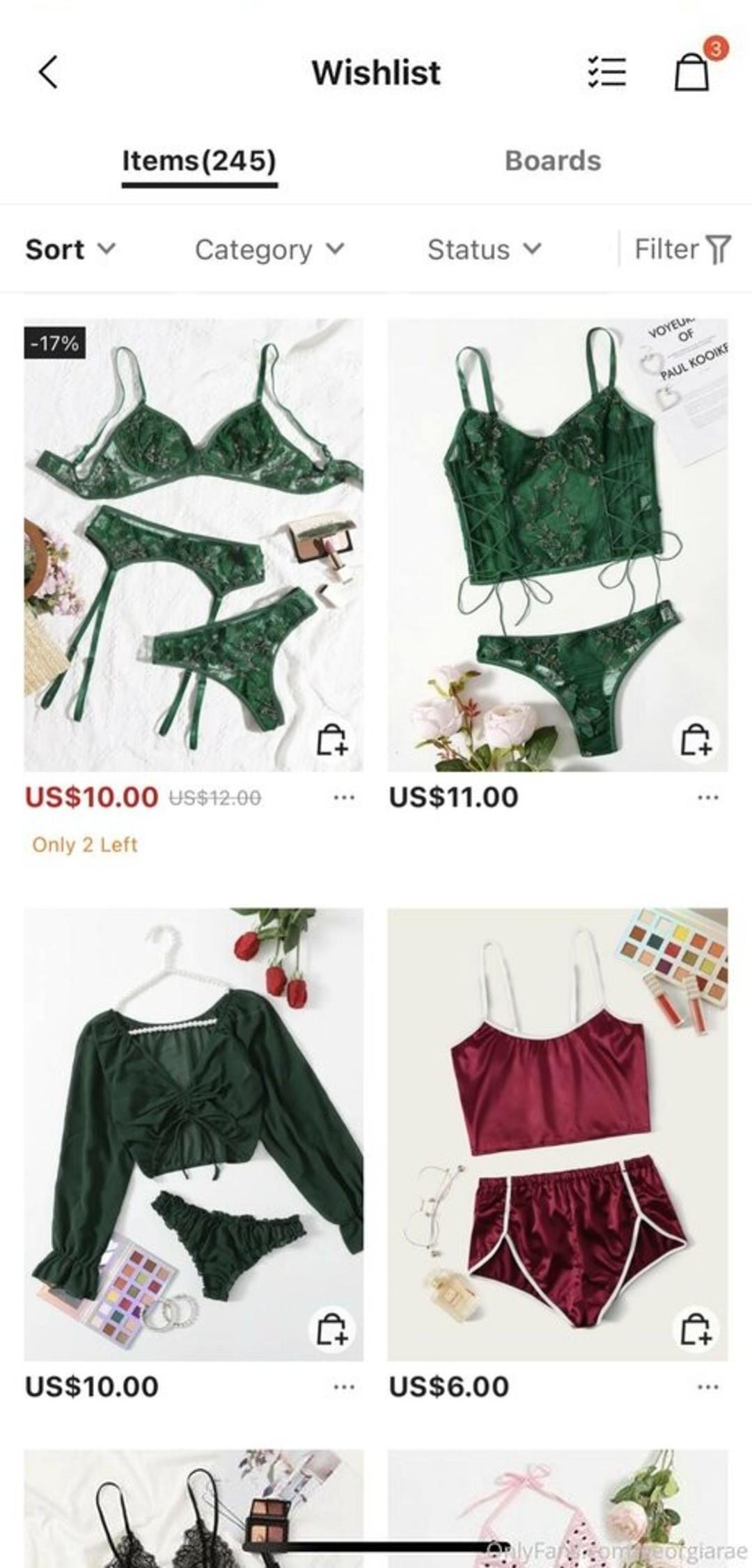The image size is (752, 1568).
Task: Add the -17% green set to bag
Action: pyautogui.click(x=332, y=740)
